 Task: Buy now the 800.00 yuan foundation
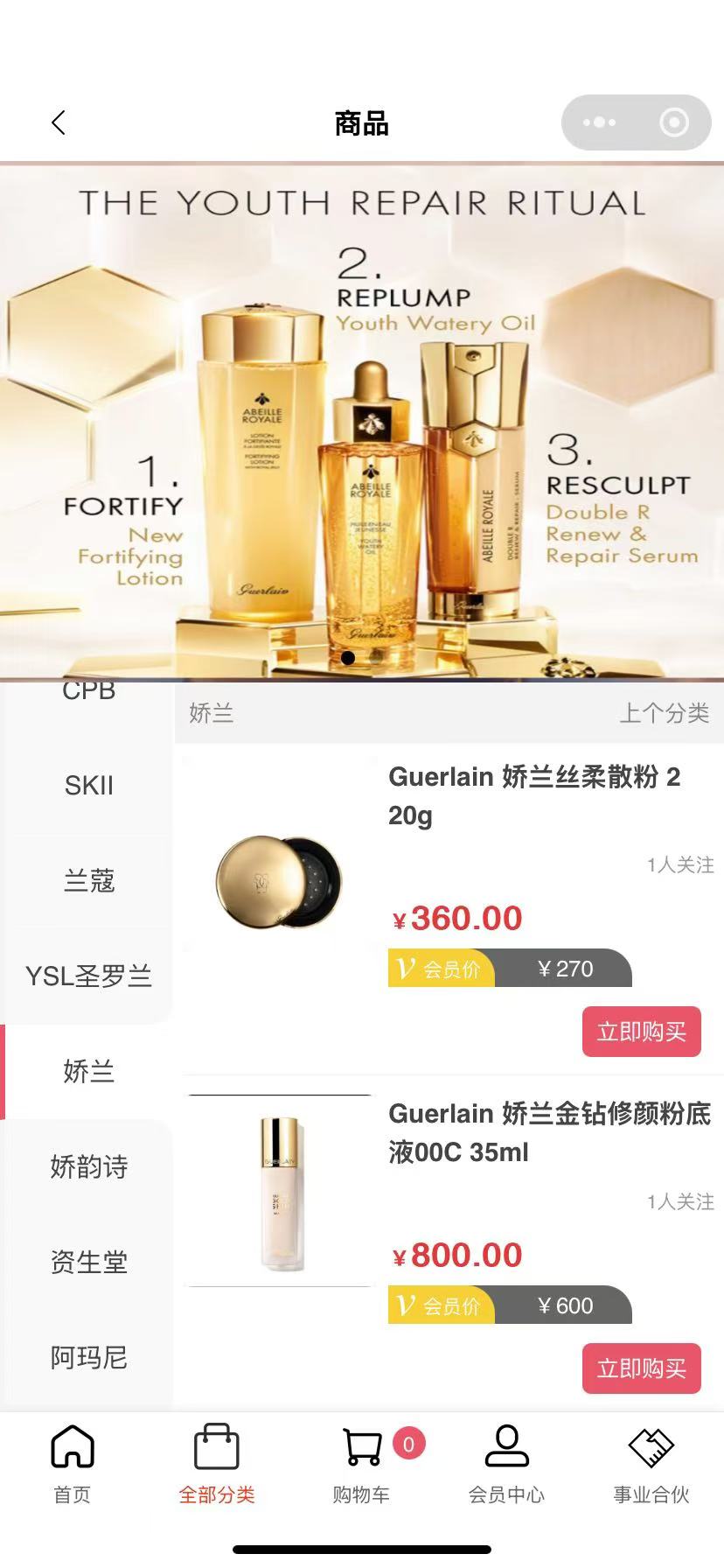click(641, 1368)
